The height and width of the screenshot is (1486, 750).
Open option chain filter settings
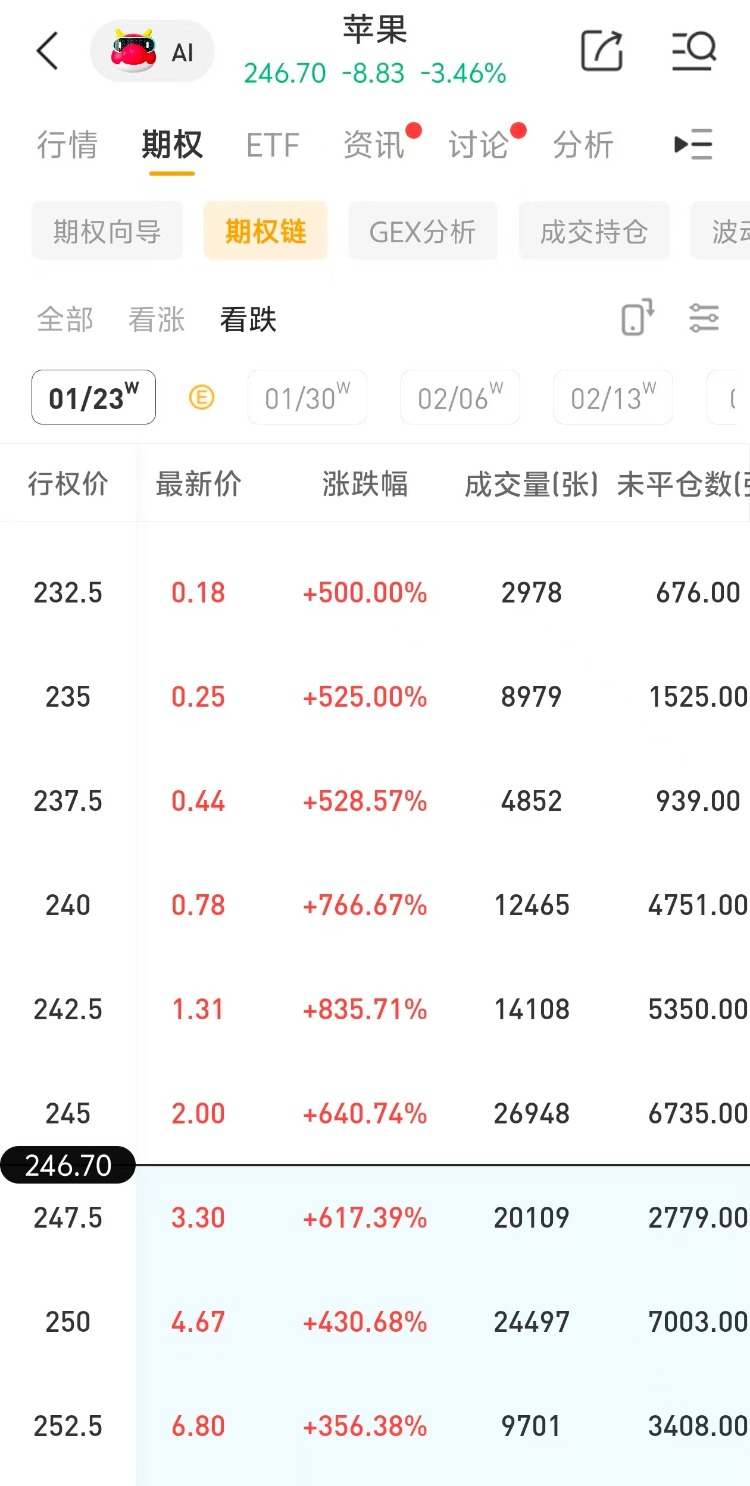click(x=704, y=319)
